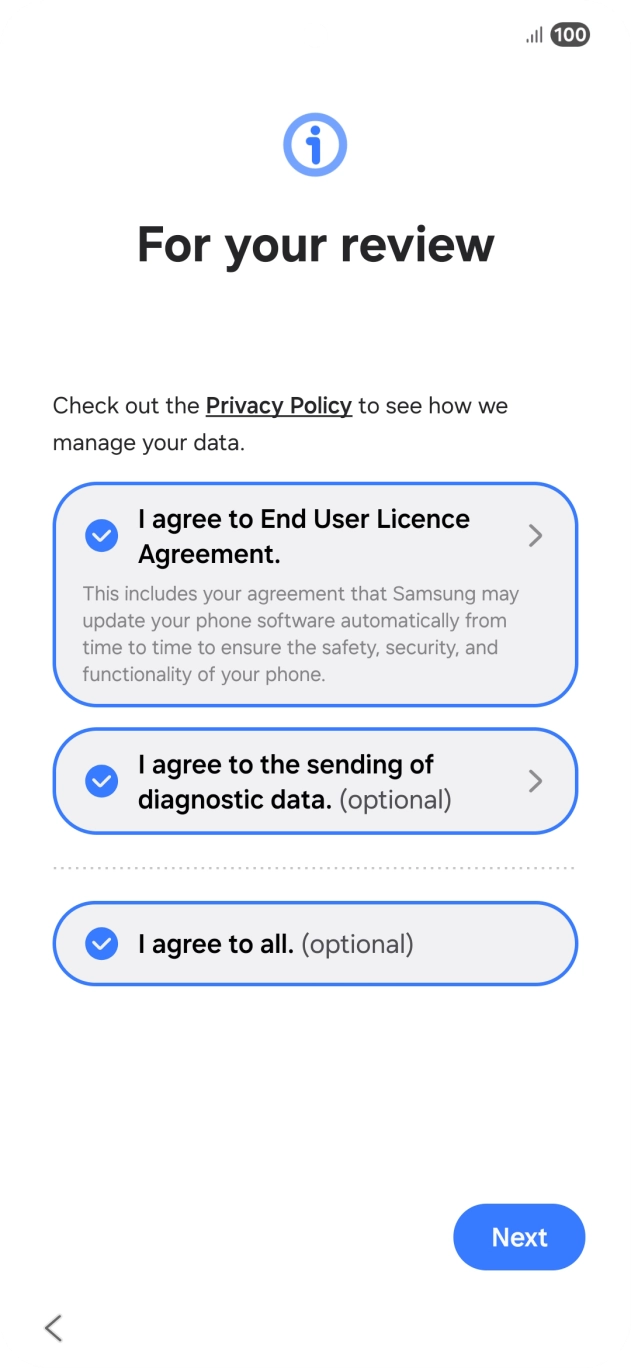Expand End User Licence Agreement details chevron
Screen dimensions: 631x1368
click(535, 536)
